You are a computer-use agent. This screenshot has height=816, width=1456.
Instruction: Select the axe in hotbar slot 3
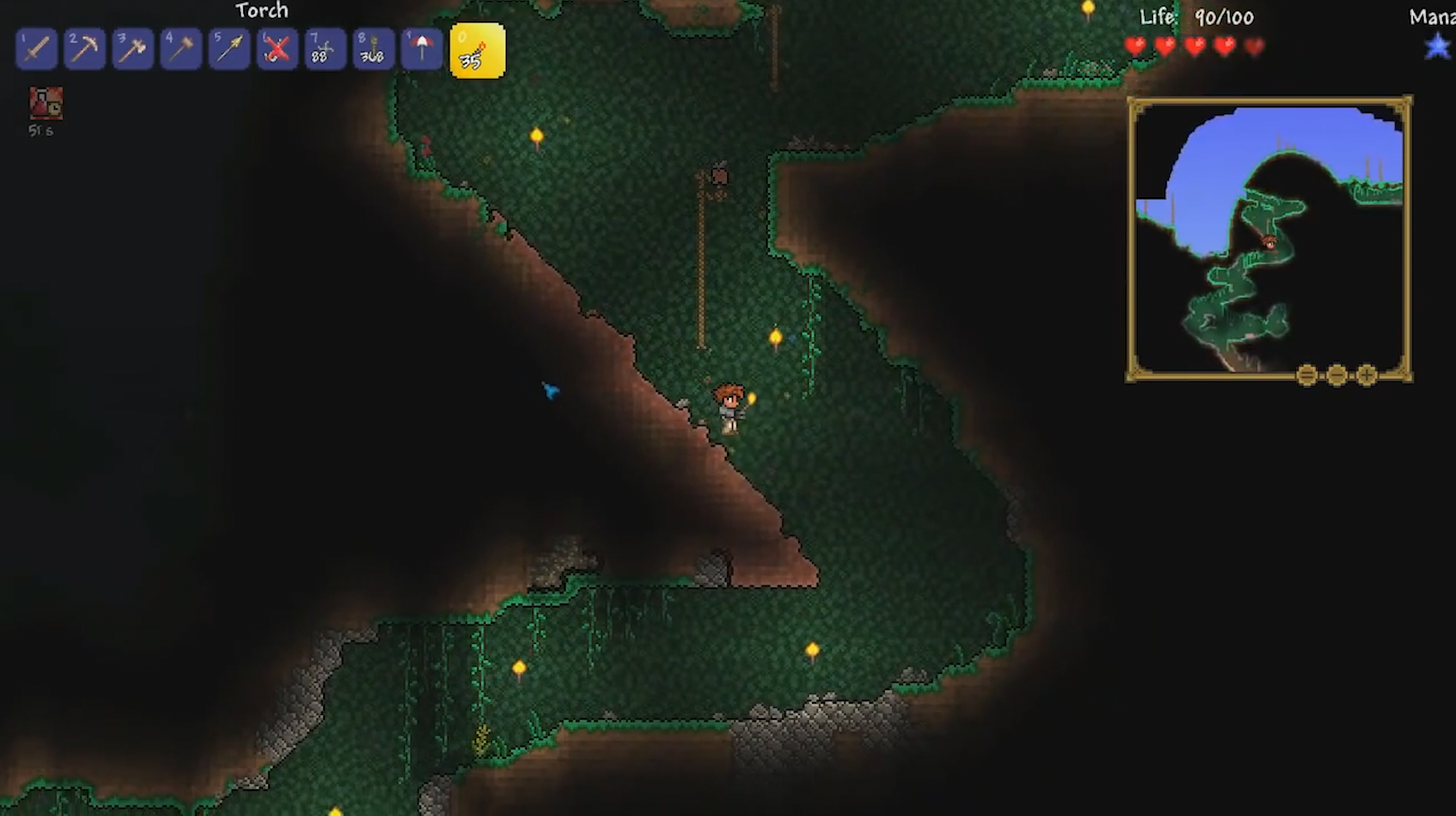[133, 50]
